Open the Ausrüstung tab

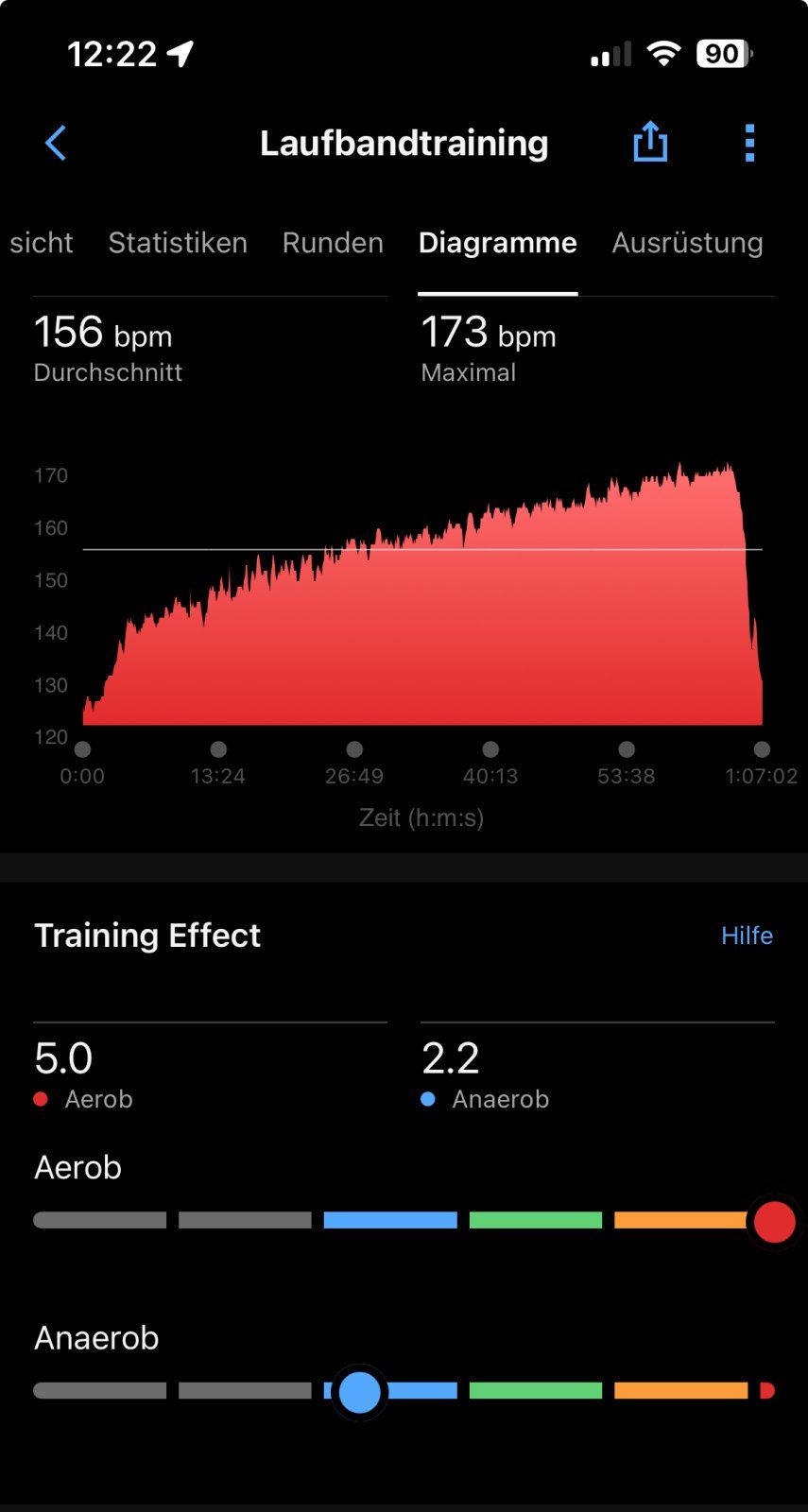click(x=687, y=243)
